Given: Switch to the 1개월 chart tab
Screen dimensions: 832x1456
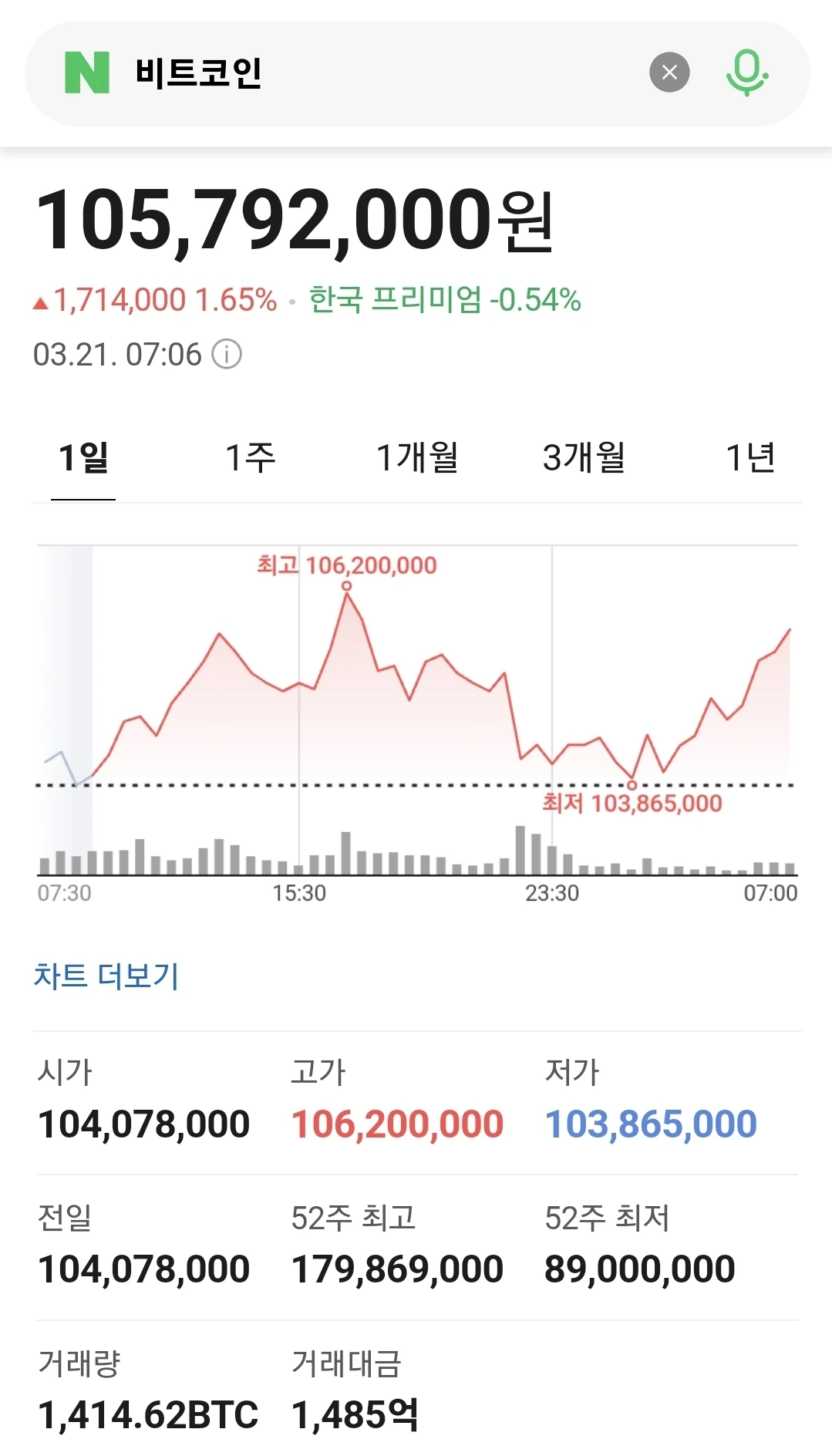Looking at the screenshot, I should (417, 458).
